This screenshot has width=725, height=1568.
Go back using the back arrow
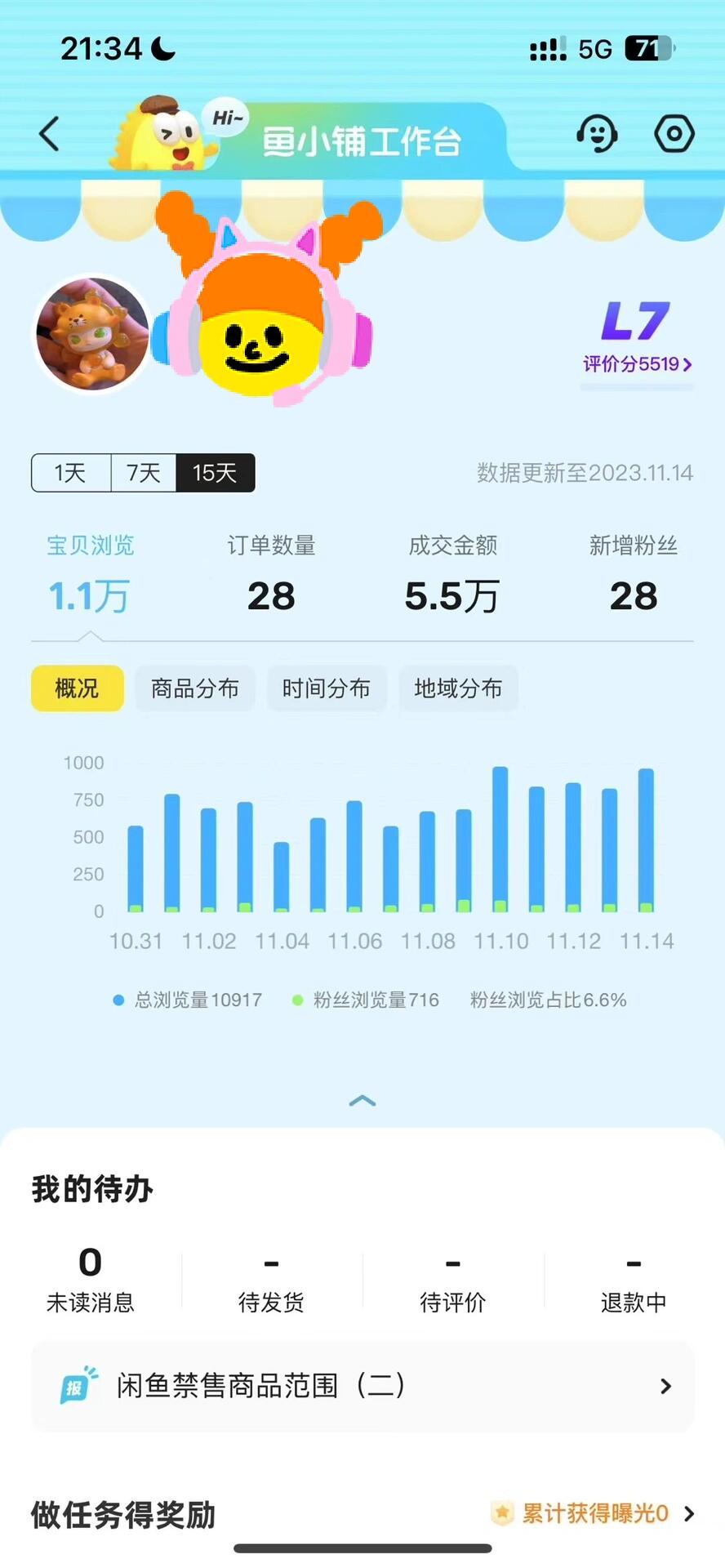pyautogui.click(x=50, y=134)
